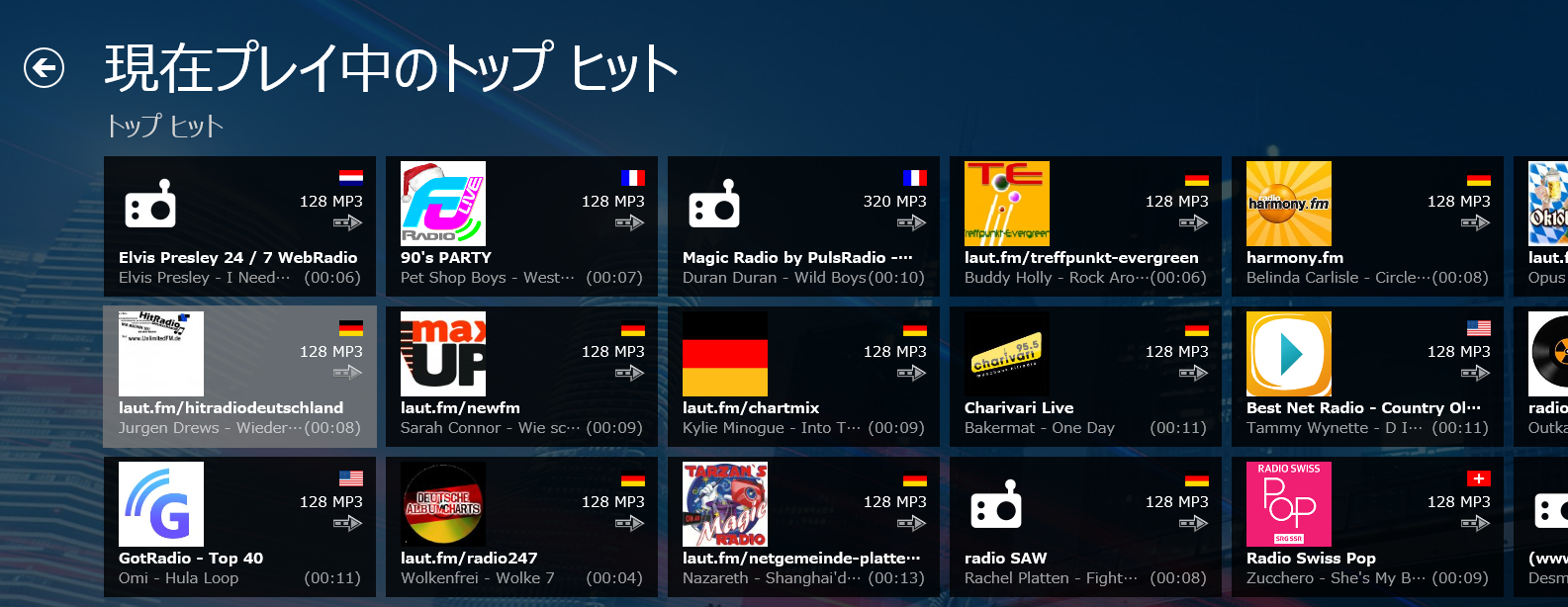Select laut.fm/treffpunkt-evergreen station
Screen dimensions: 1568x607
pos(1085,226)
